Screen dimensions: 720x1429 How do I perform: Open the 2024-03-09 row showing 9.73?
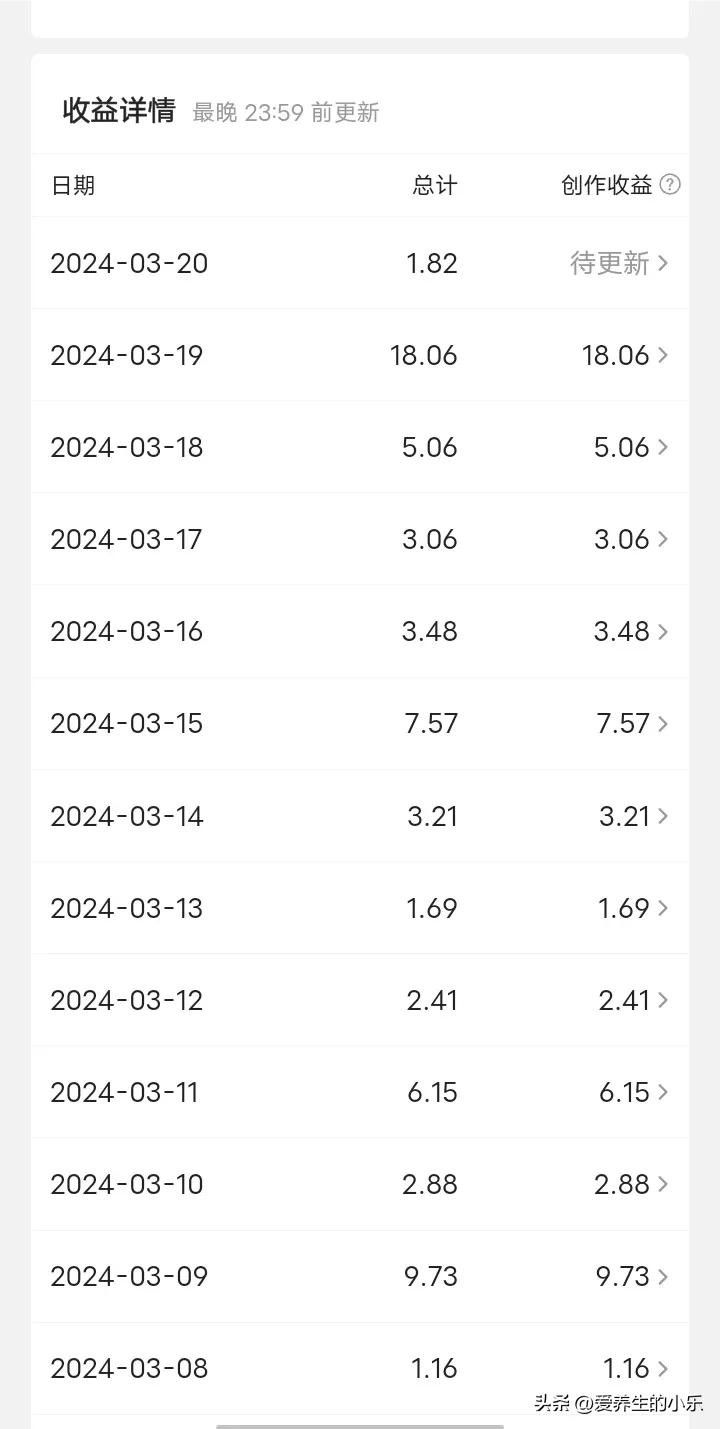pyautogui.click(x=360, y=1276)
